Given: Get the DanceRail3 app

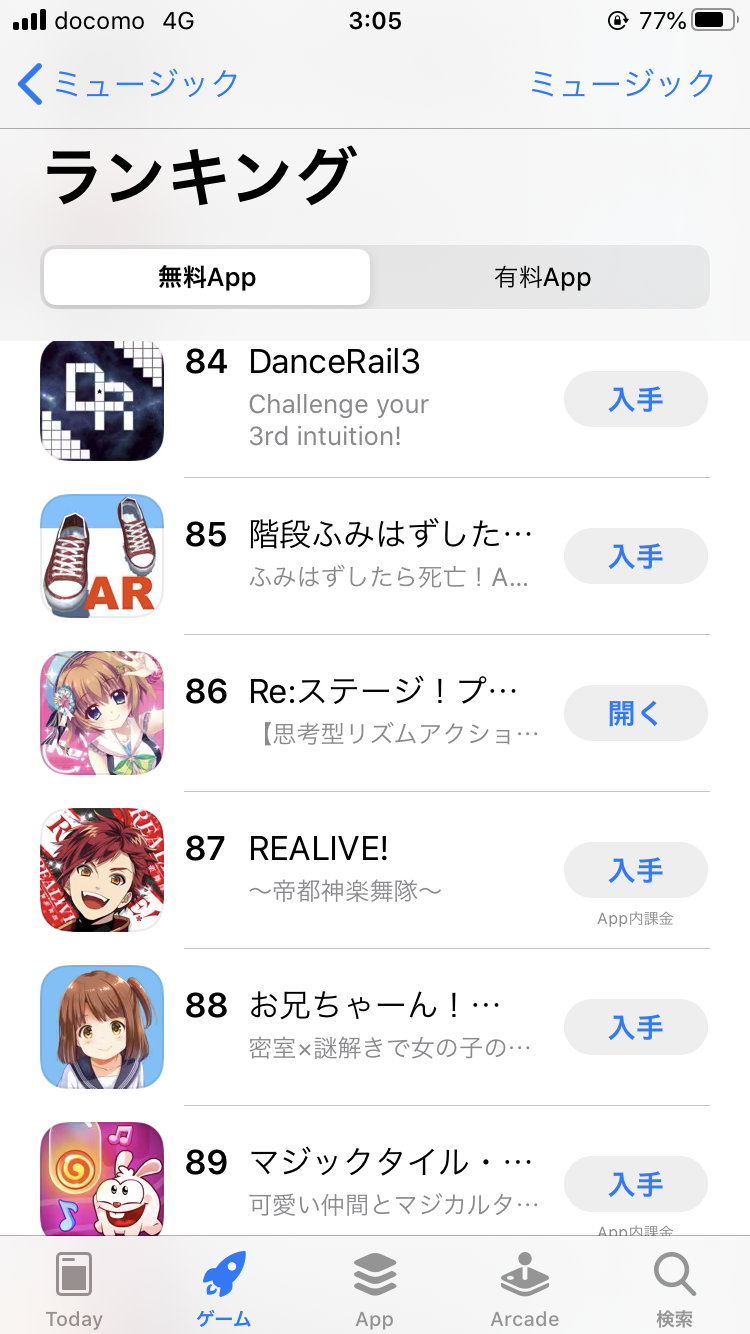Looking at the screenshot, I should pyautogui.click(x=635, y=400).
